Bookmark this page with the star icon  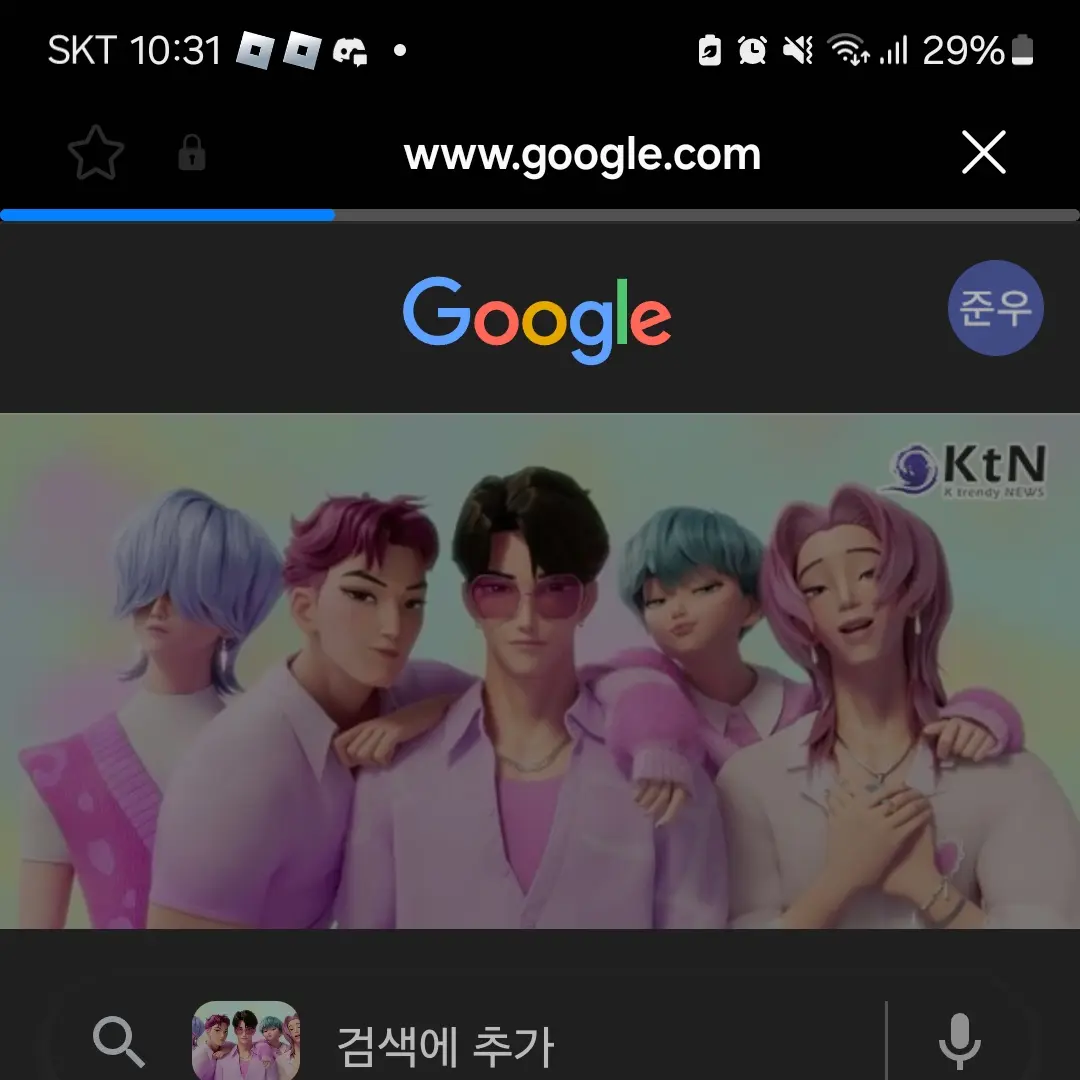coord(95,155)
